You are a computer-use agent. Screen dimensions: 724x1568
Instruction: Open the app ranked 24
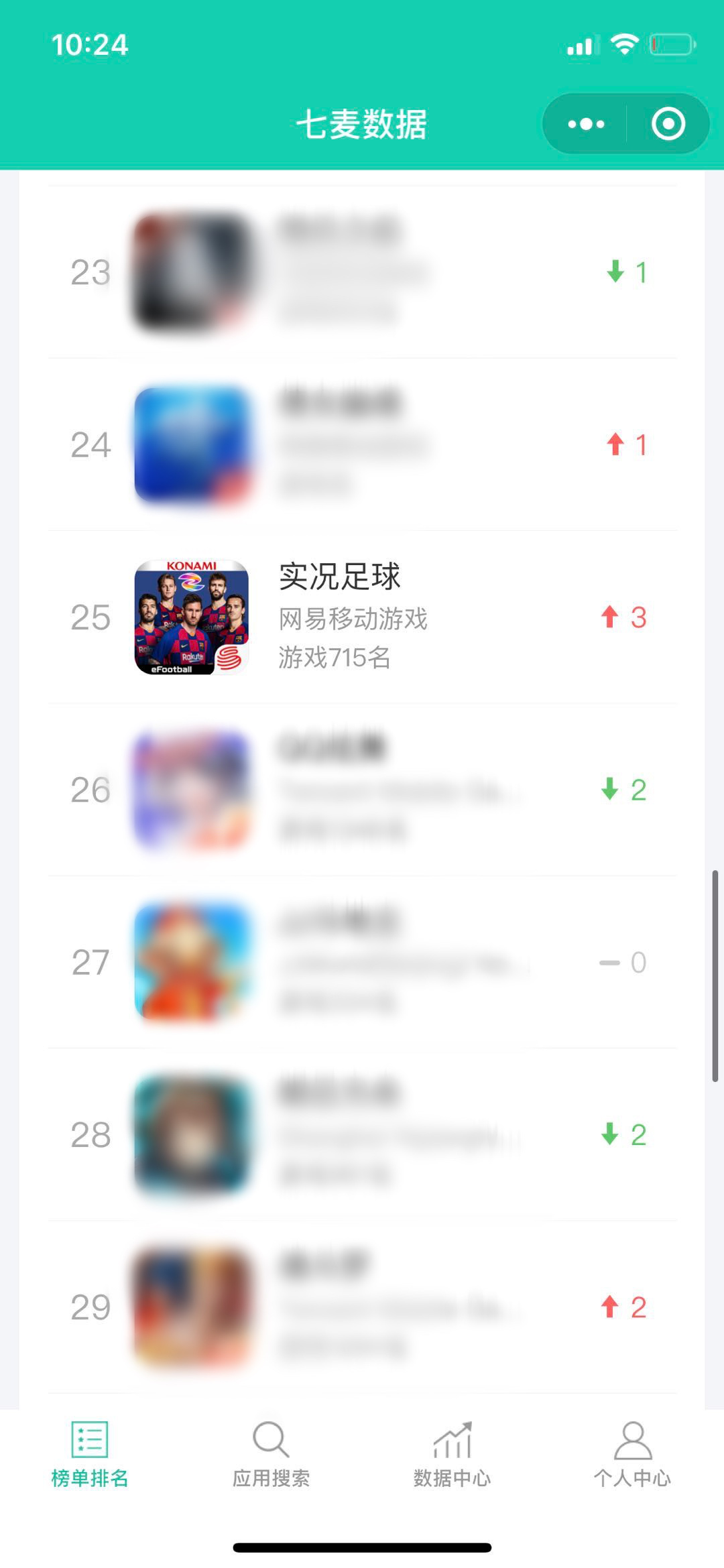(362, 444)
